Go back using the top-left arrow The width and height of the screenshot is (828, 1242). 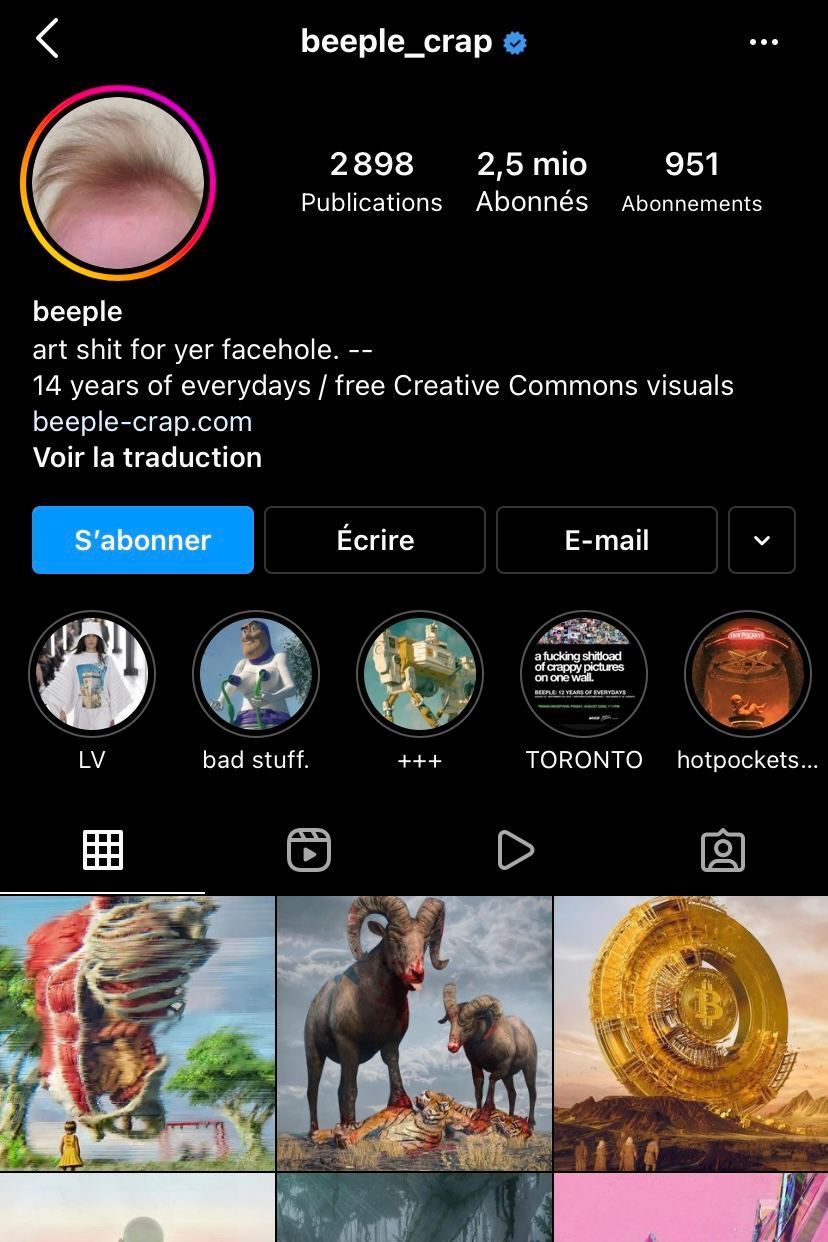point(47,40)
